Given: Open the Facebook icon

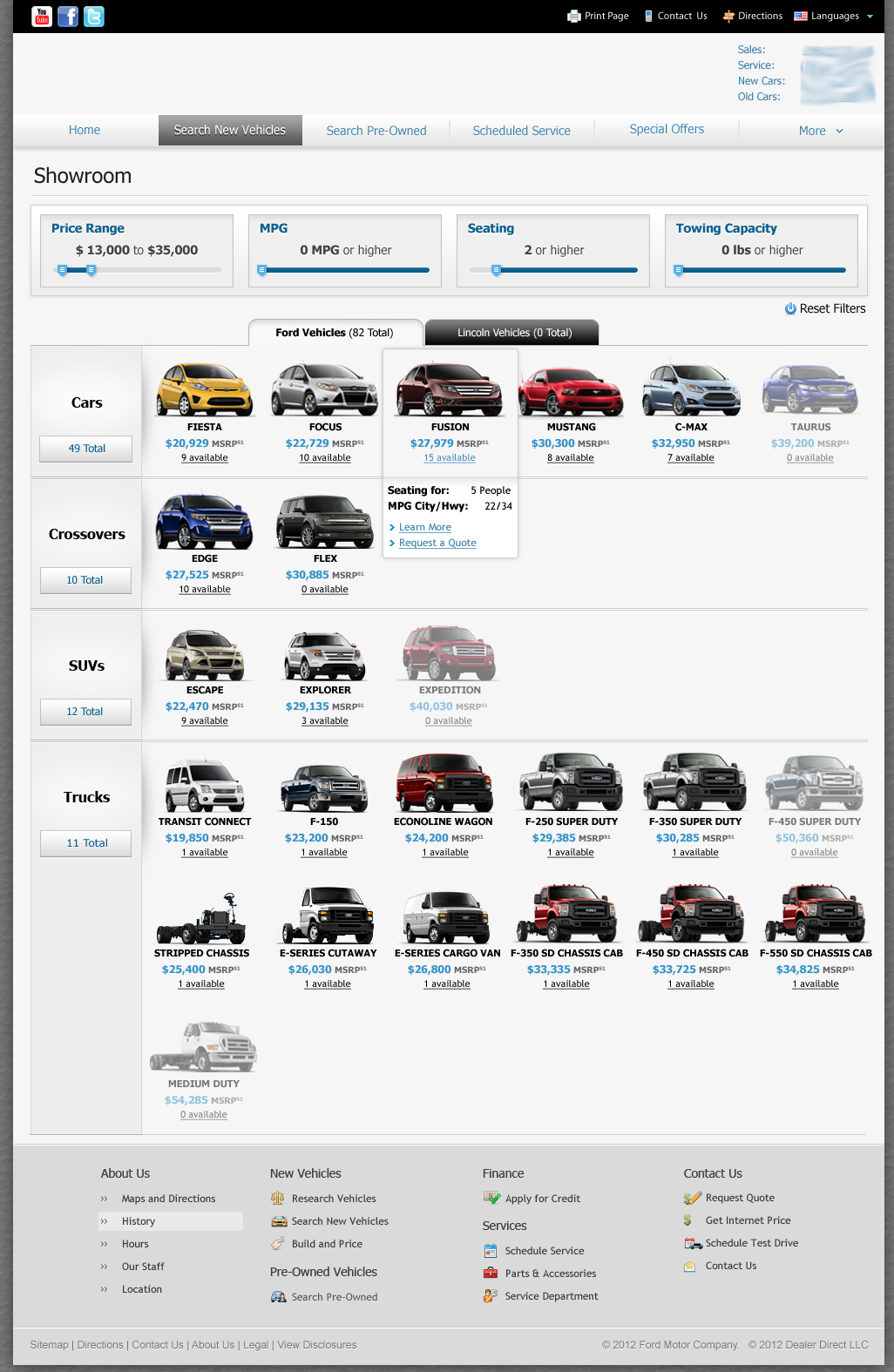Looking at the screenshot, I should (68, 17).
